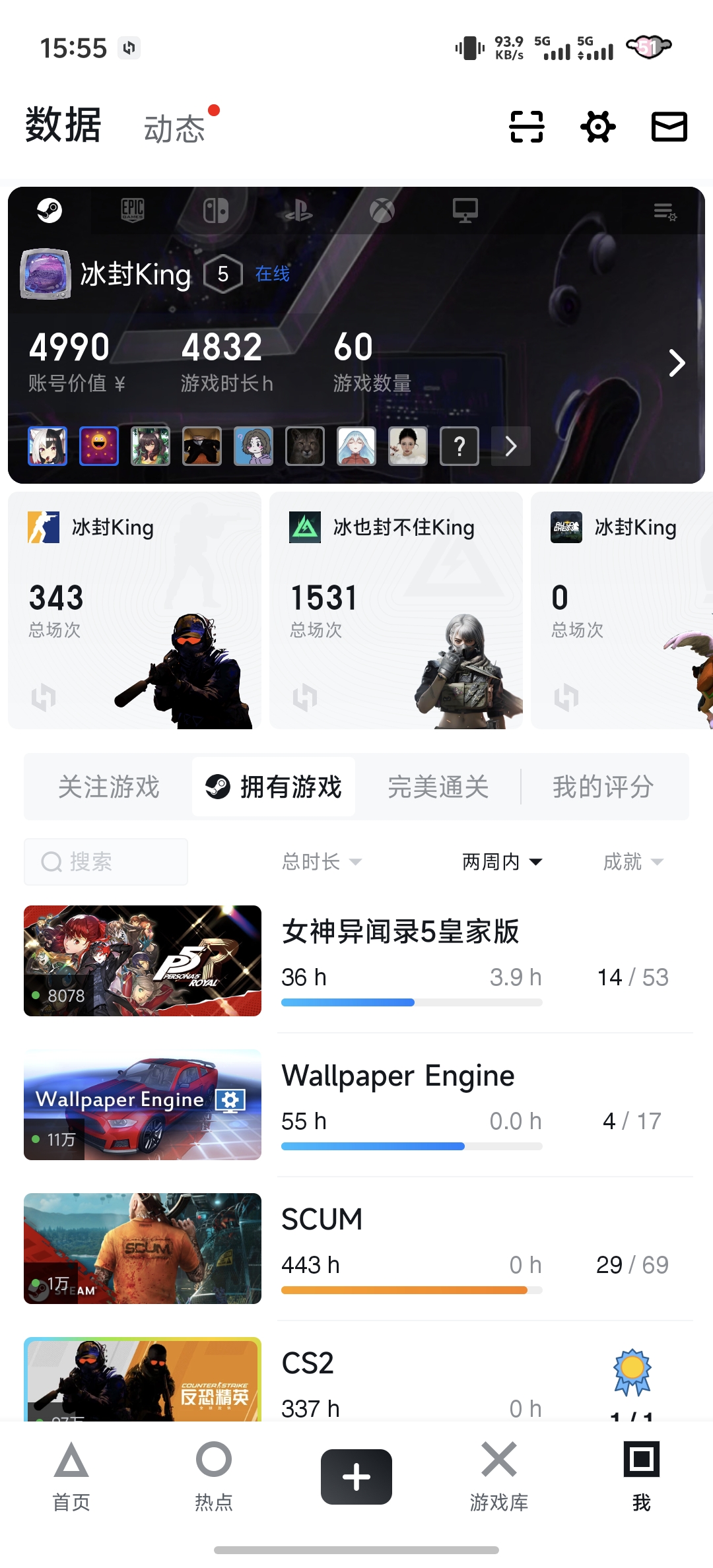Switch to the 动态 tab
Image resolution: width=713 pixels, height=1568 pixels.
[175, 128]
